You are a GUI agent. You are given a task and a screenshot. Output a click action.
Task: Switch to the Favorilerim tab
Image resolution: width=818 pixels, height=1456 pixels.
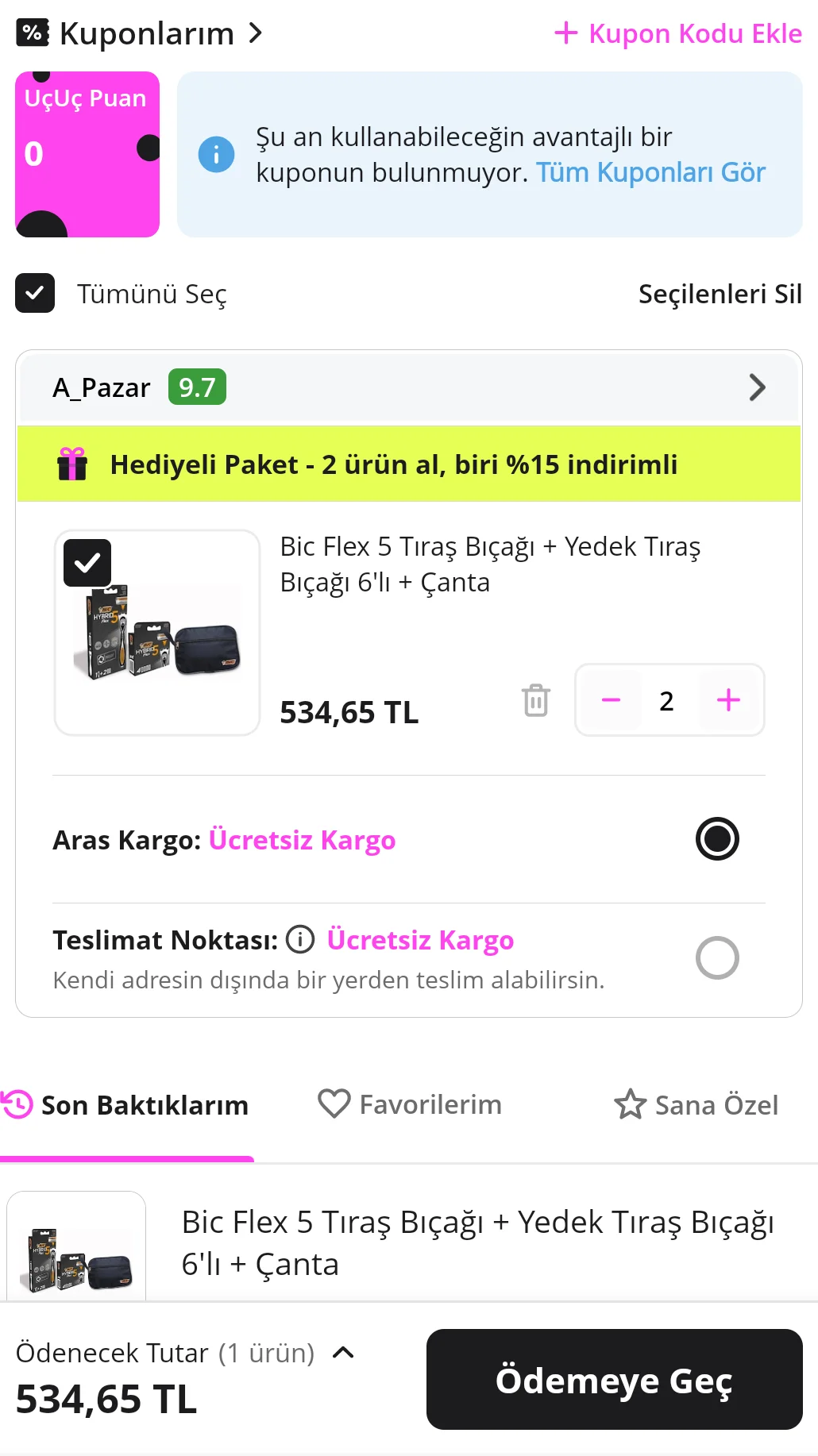(x=410, y=1104)
